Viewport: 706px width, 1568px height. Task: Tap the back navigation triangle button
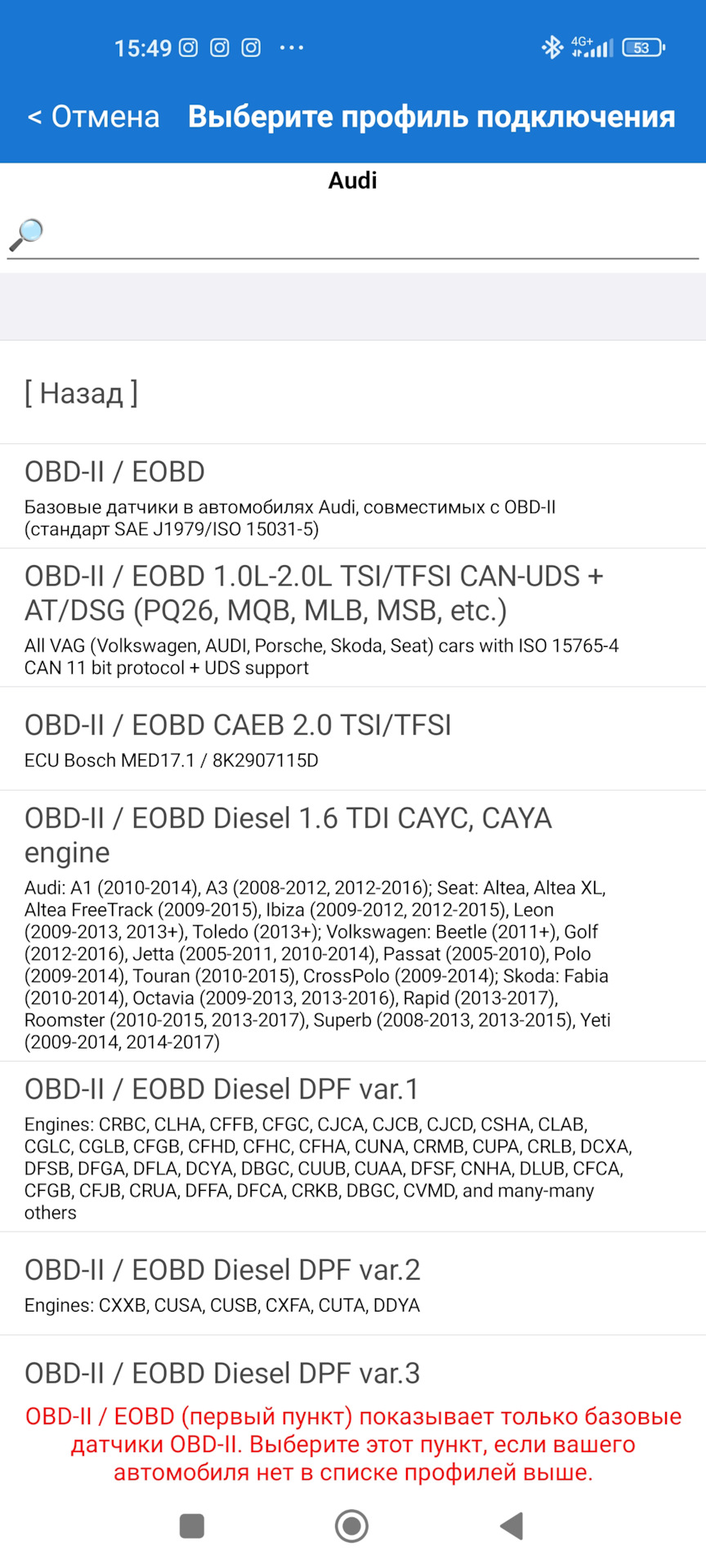tap(511, 1526)
